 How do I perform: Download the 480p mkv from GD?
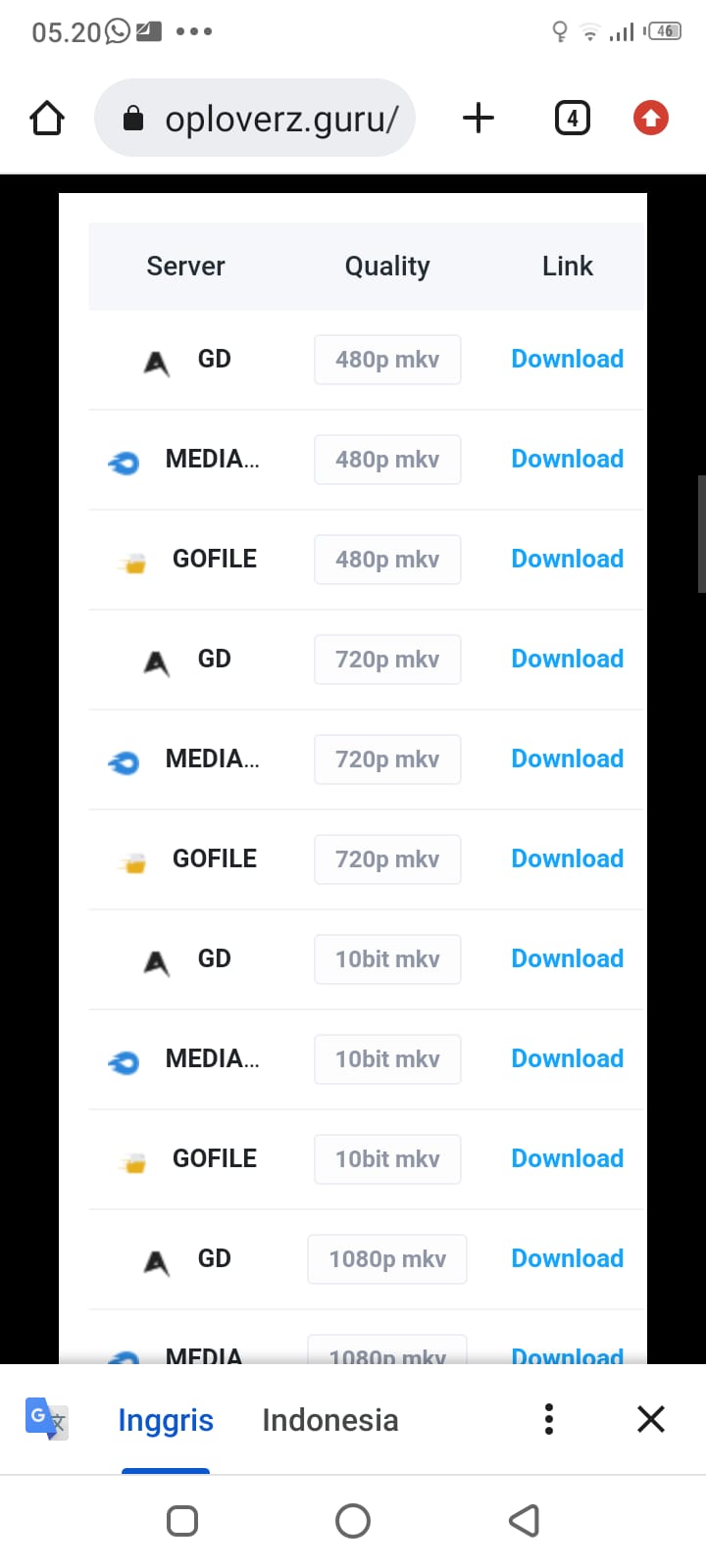[x=567, y=360]
